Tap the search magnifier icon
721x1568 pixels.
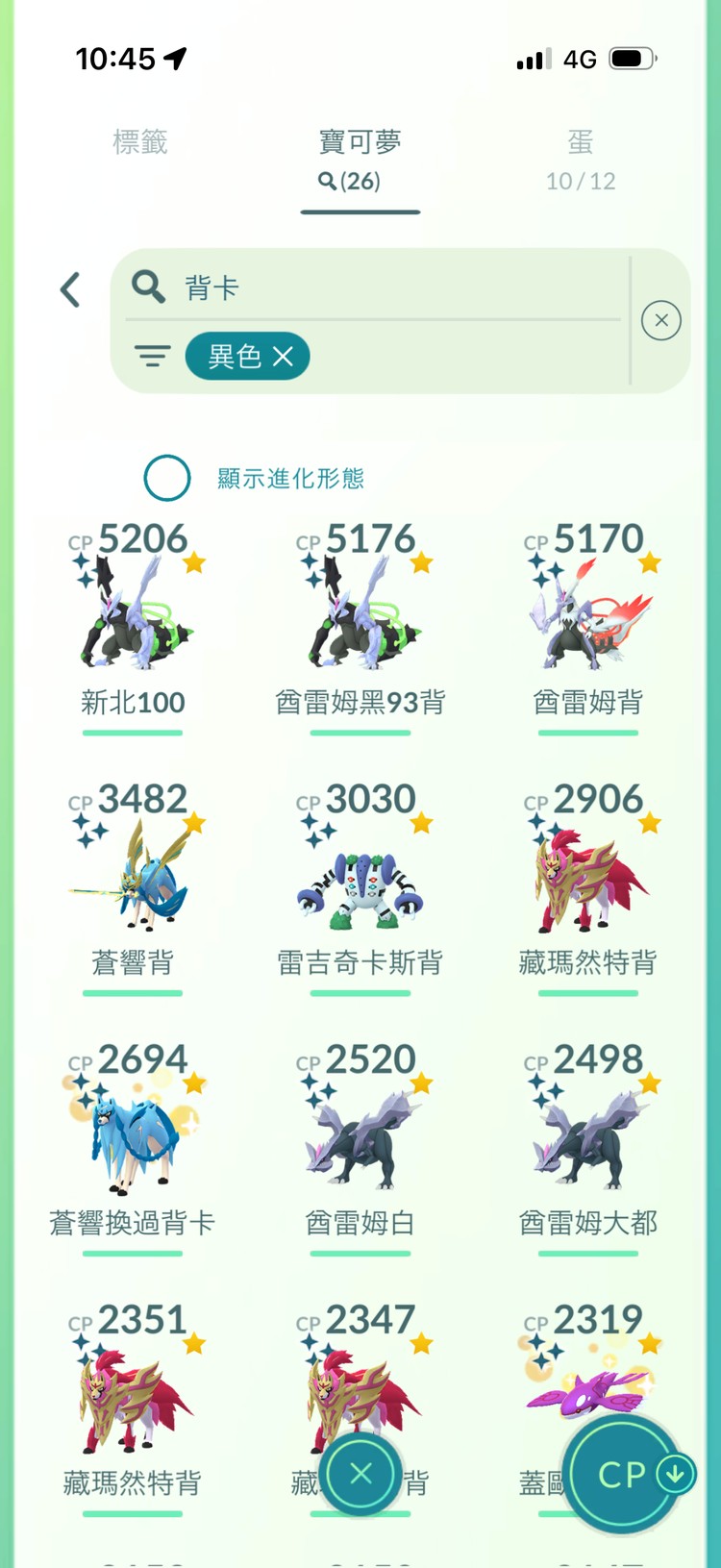tap(148, 287)
